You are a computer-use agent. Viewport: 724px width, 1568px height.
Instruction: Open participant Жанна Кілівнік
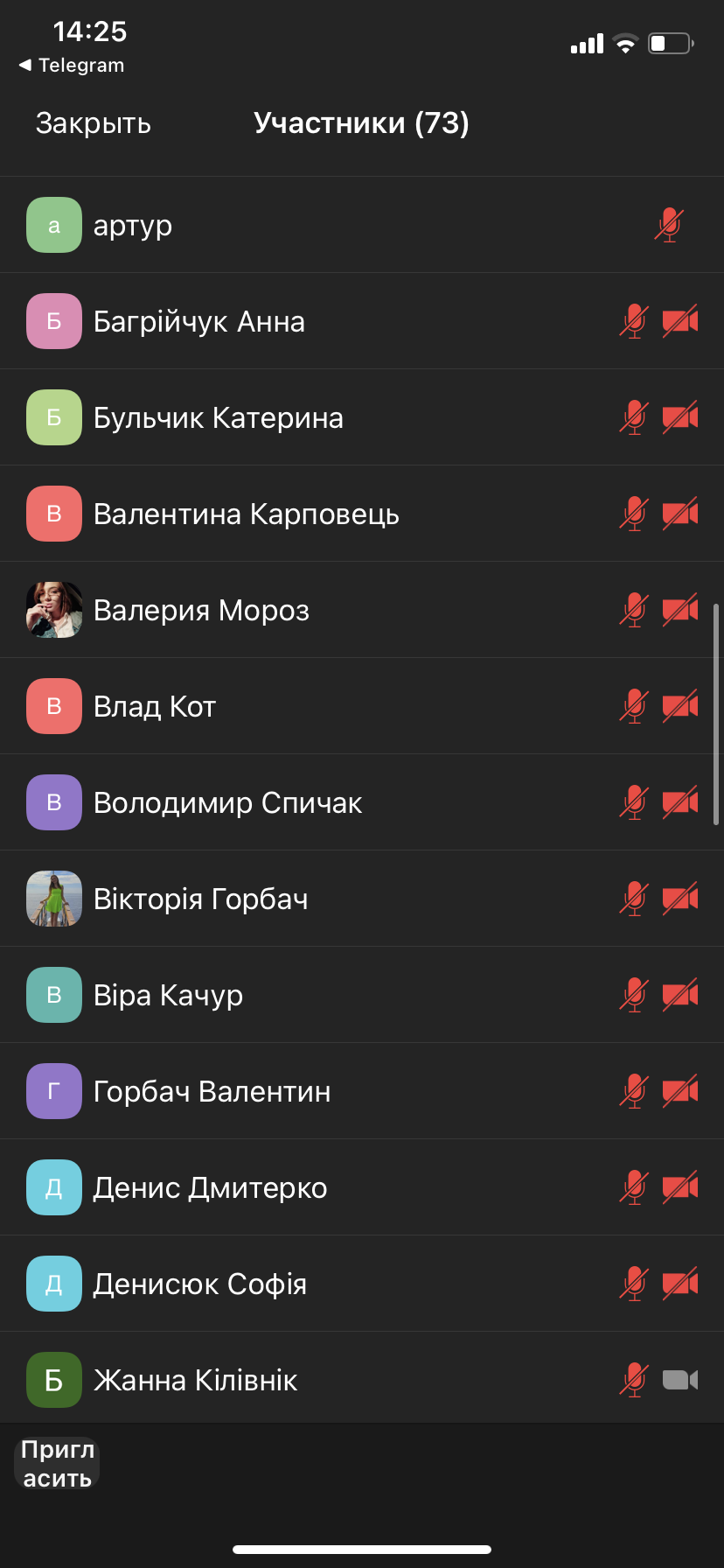click(196, 1380)
